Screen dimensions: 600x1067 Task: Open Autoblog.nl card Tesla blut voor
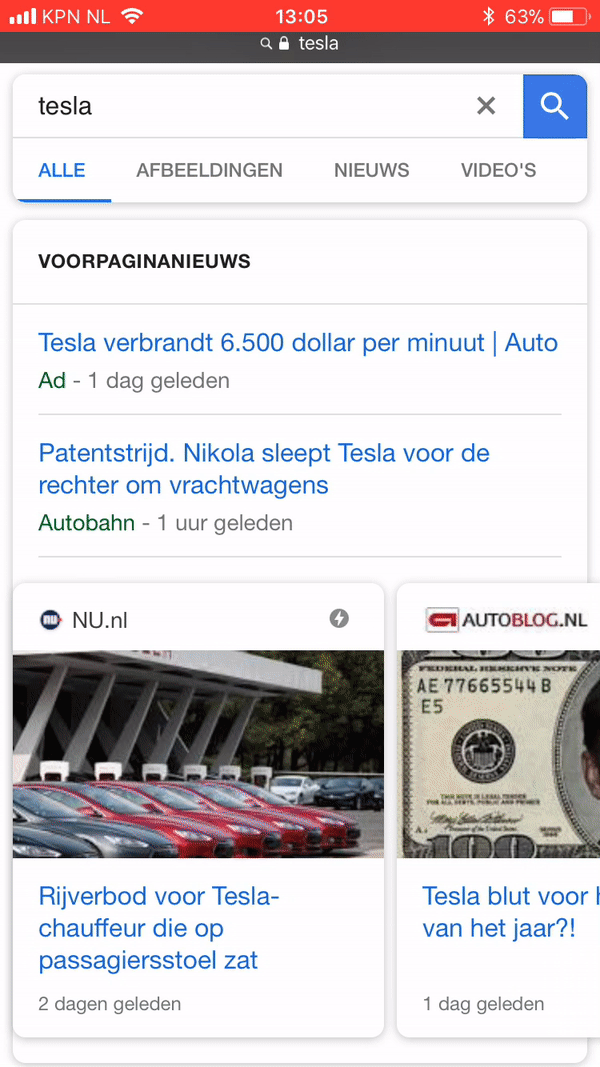[498, 810]
